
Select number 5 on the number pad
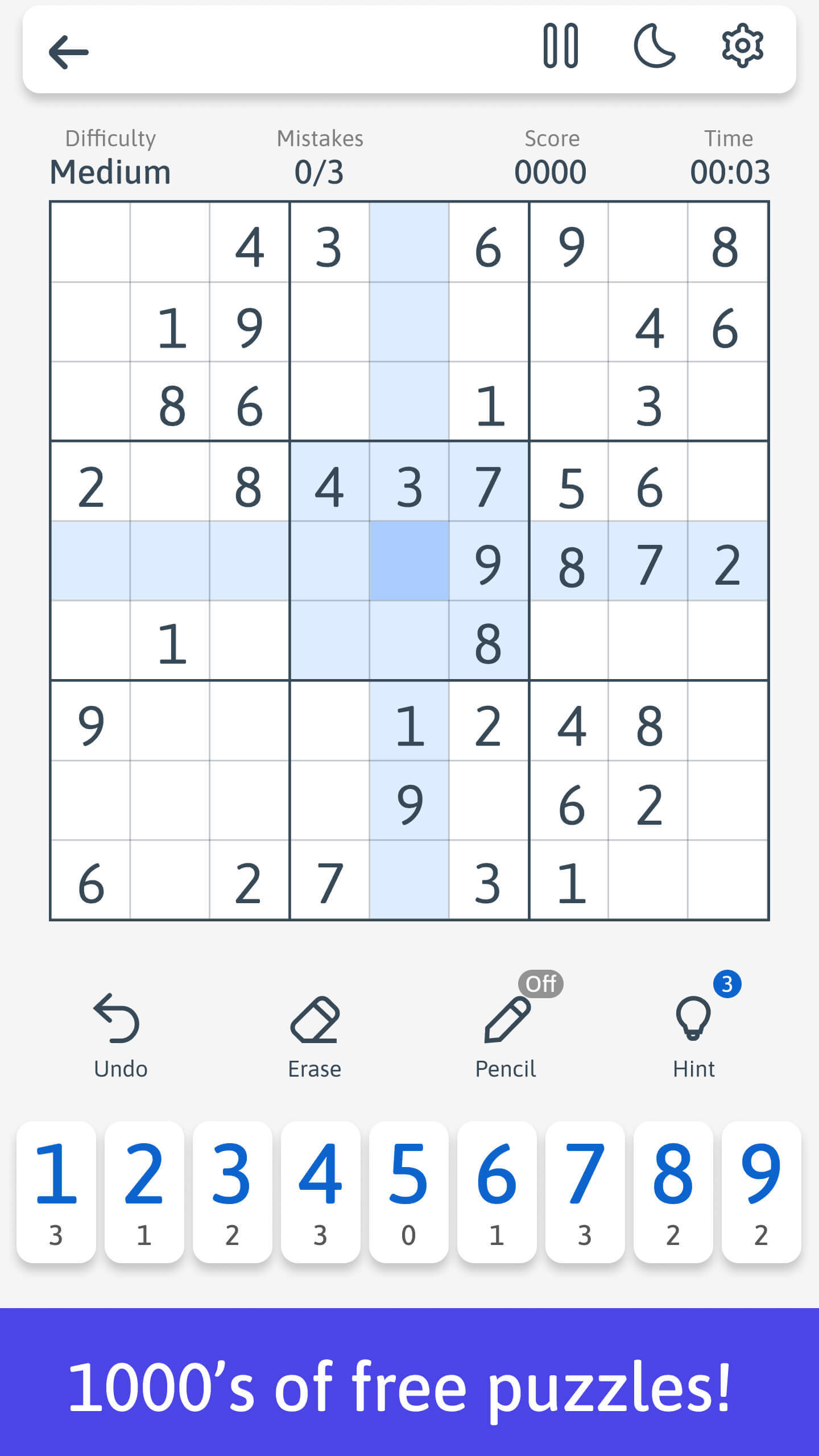[x=408, y=1192]
